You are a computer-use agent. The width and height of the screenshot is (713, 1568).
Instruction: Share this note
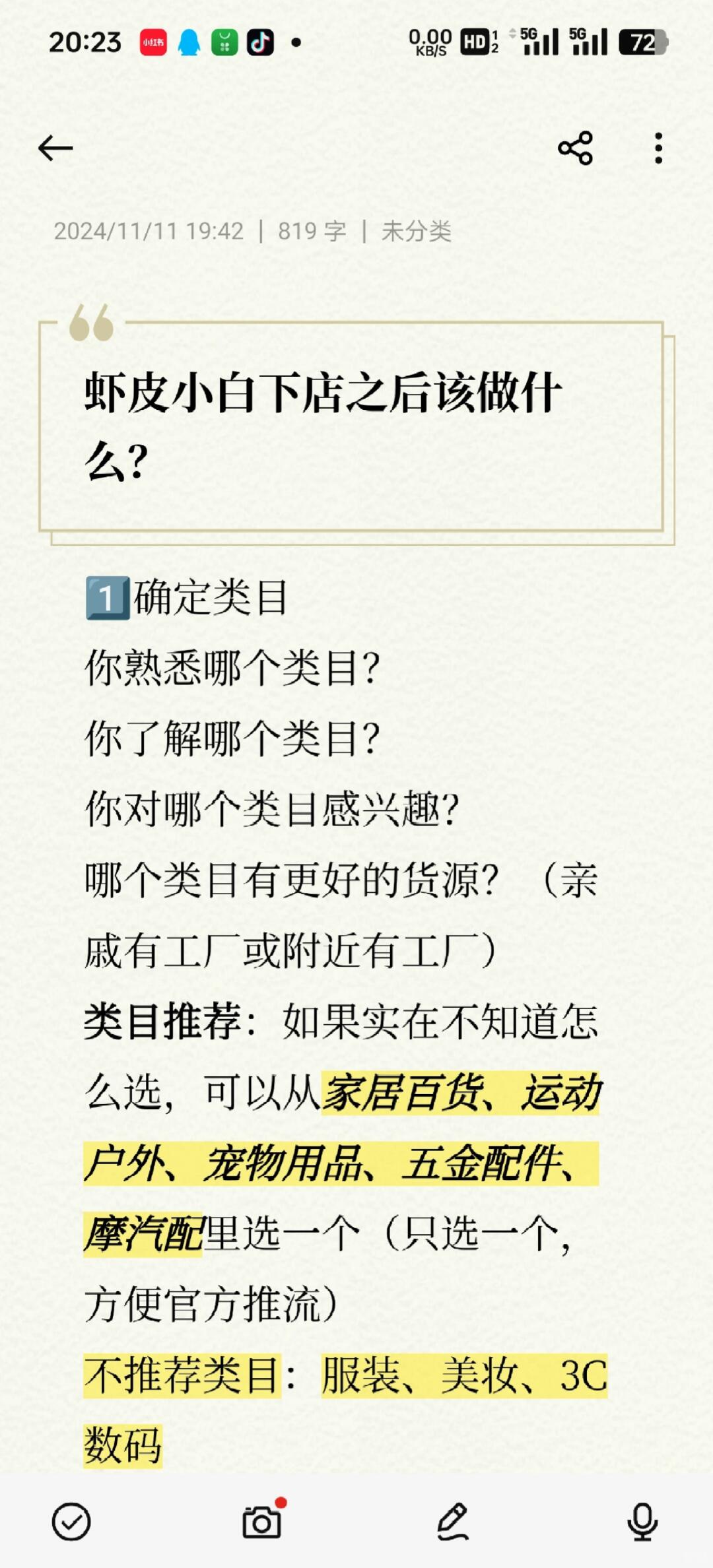pos(576,148)
